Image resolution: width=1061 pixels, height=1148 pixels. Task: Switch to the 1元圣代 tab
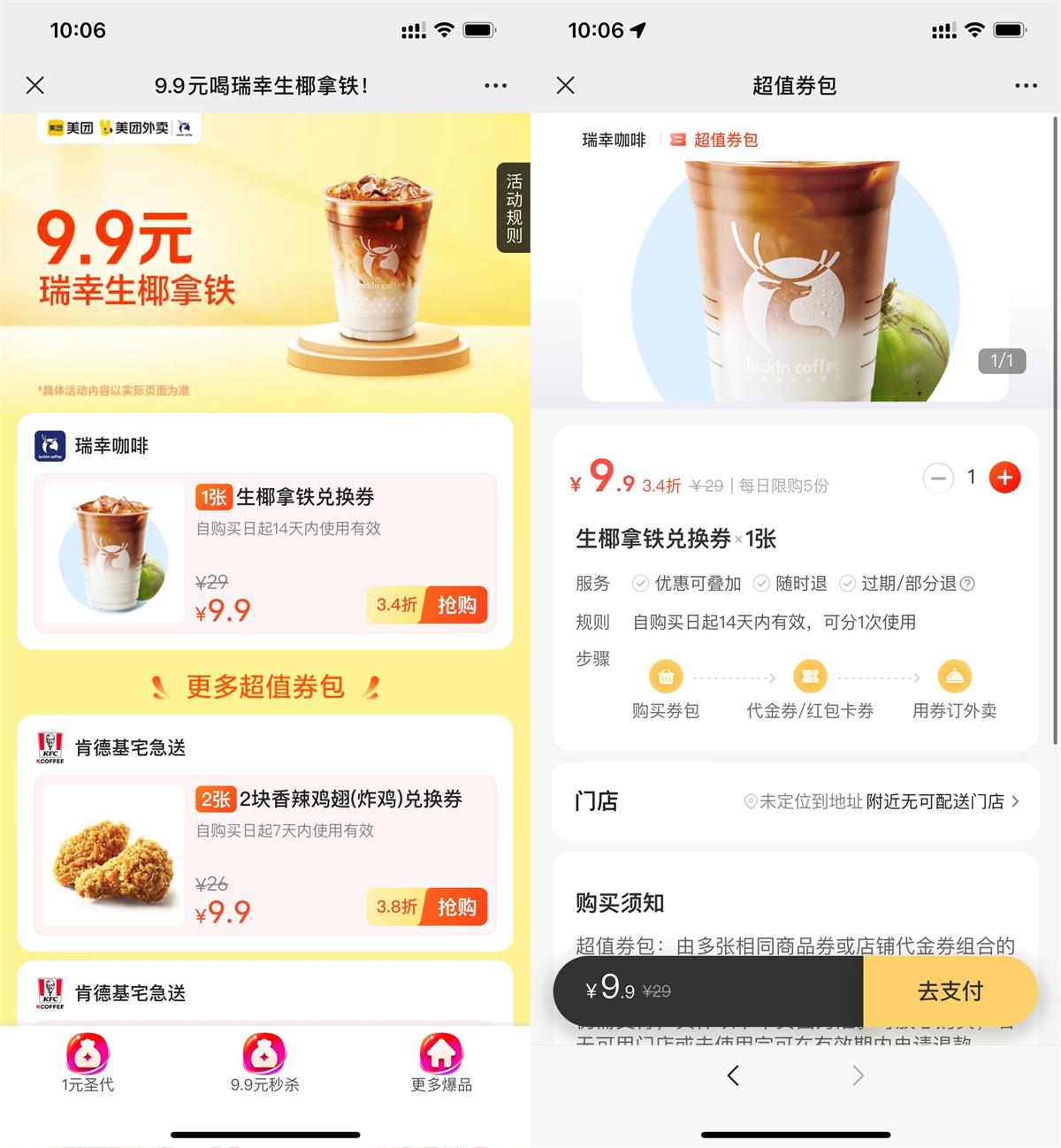click(x=88, y=1063)
